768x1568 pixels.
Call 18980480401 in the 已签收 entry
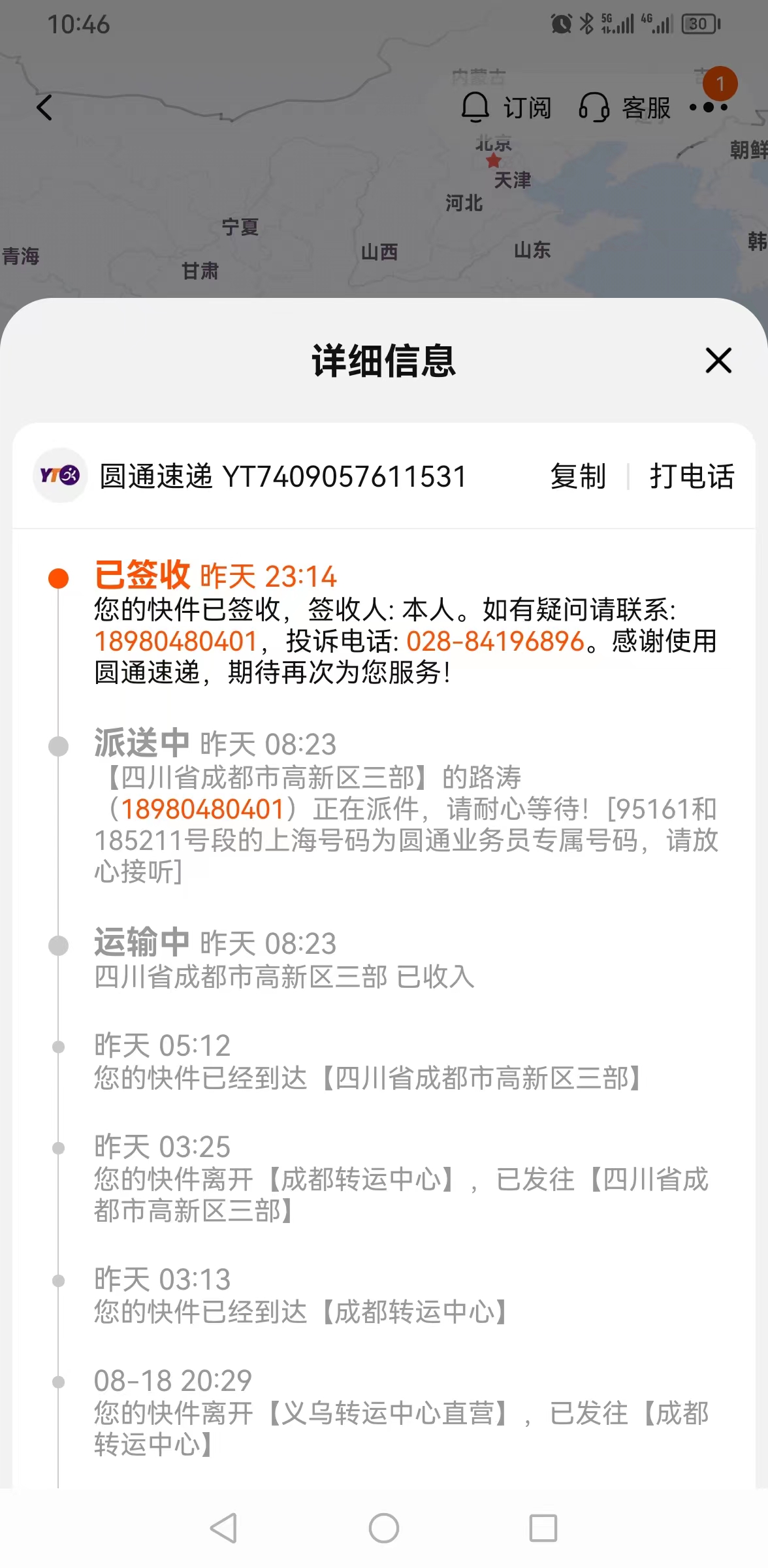(x=176, y=642)
